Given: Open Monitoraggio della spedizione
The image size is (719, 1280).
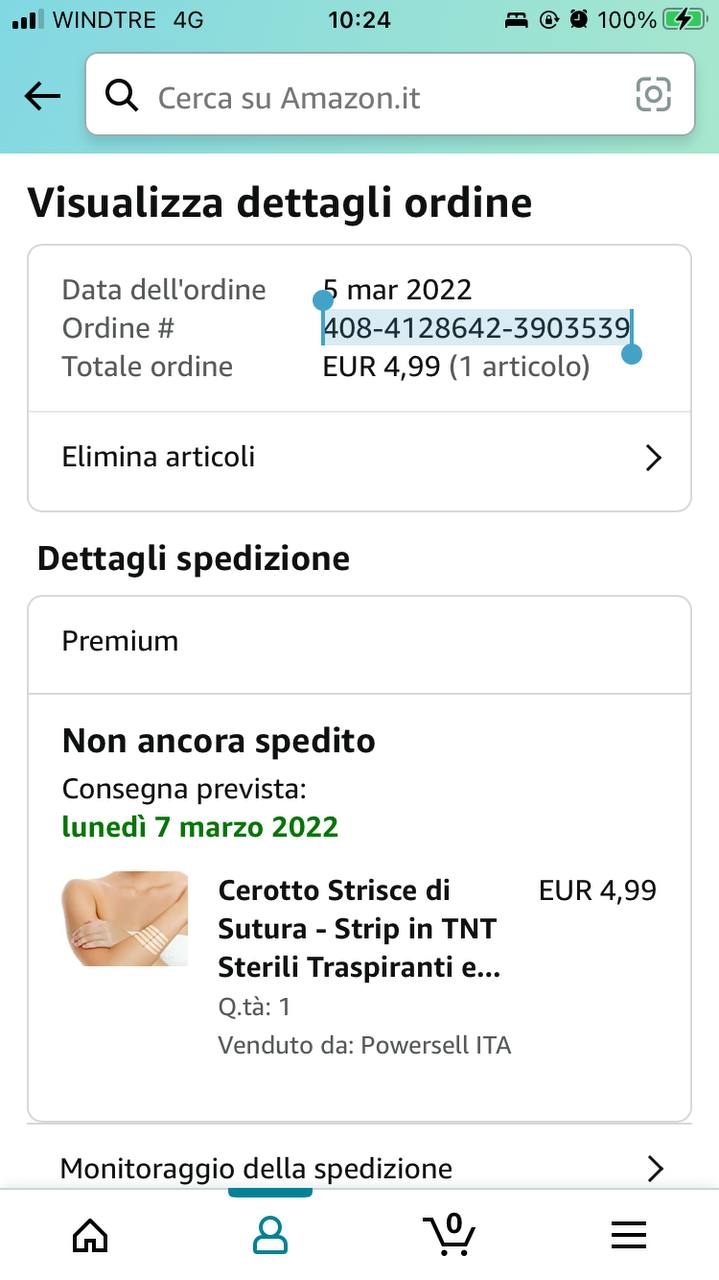Looking at the screenshot, I should click(x=359, y=1167).
